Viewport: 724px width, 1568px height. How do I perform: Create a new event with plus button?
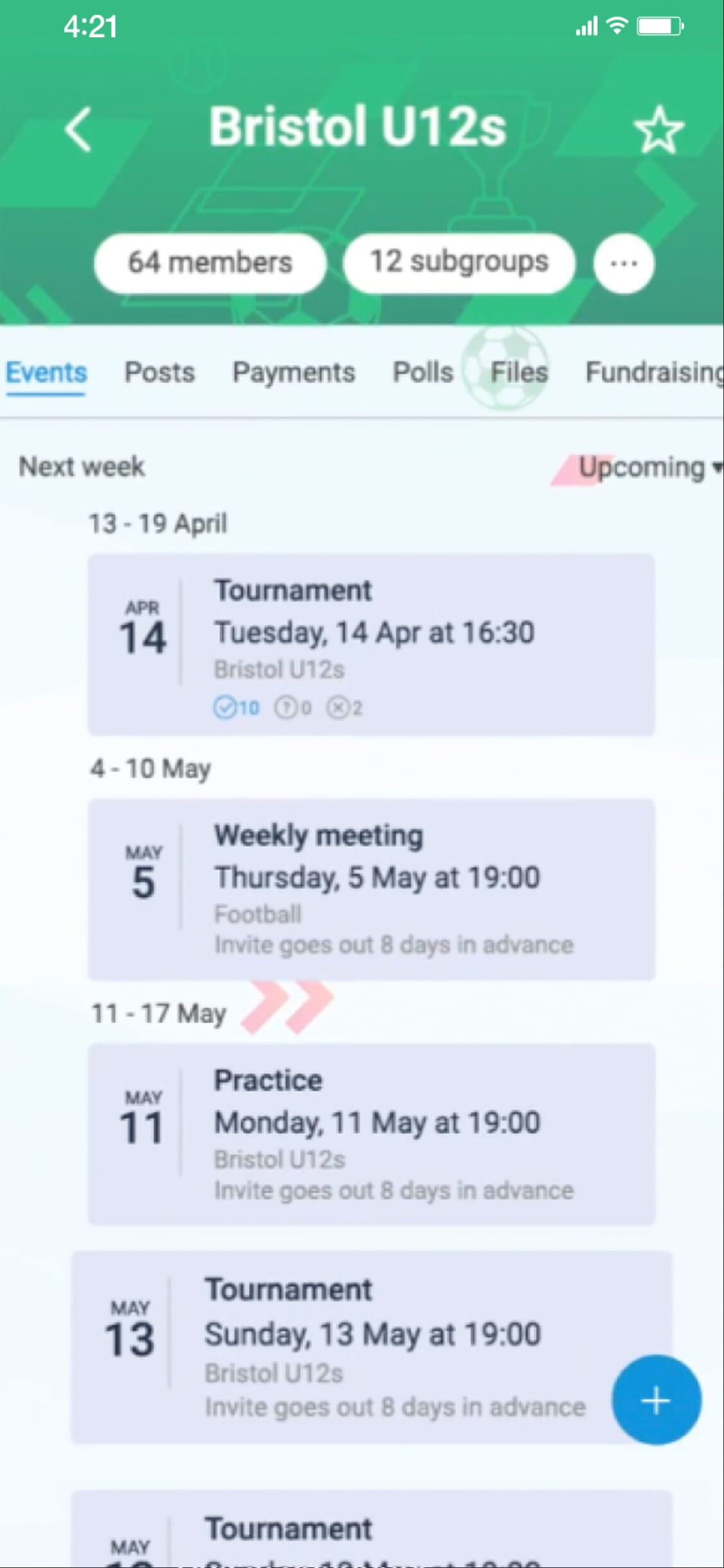click(656, 1400)
